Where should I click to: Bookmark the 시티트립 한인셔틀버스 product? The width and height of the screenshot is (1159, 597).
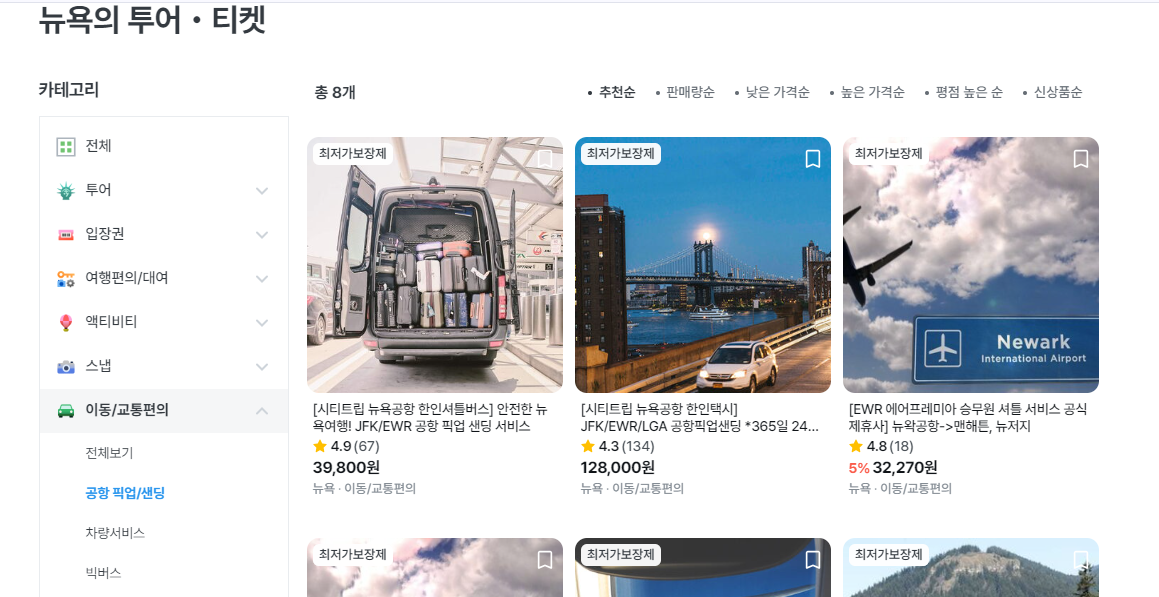[545, 159]
